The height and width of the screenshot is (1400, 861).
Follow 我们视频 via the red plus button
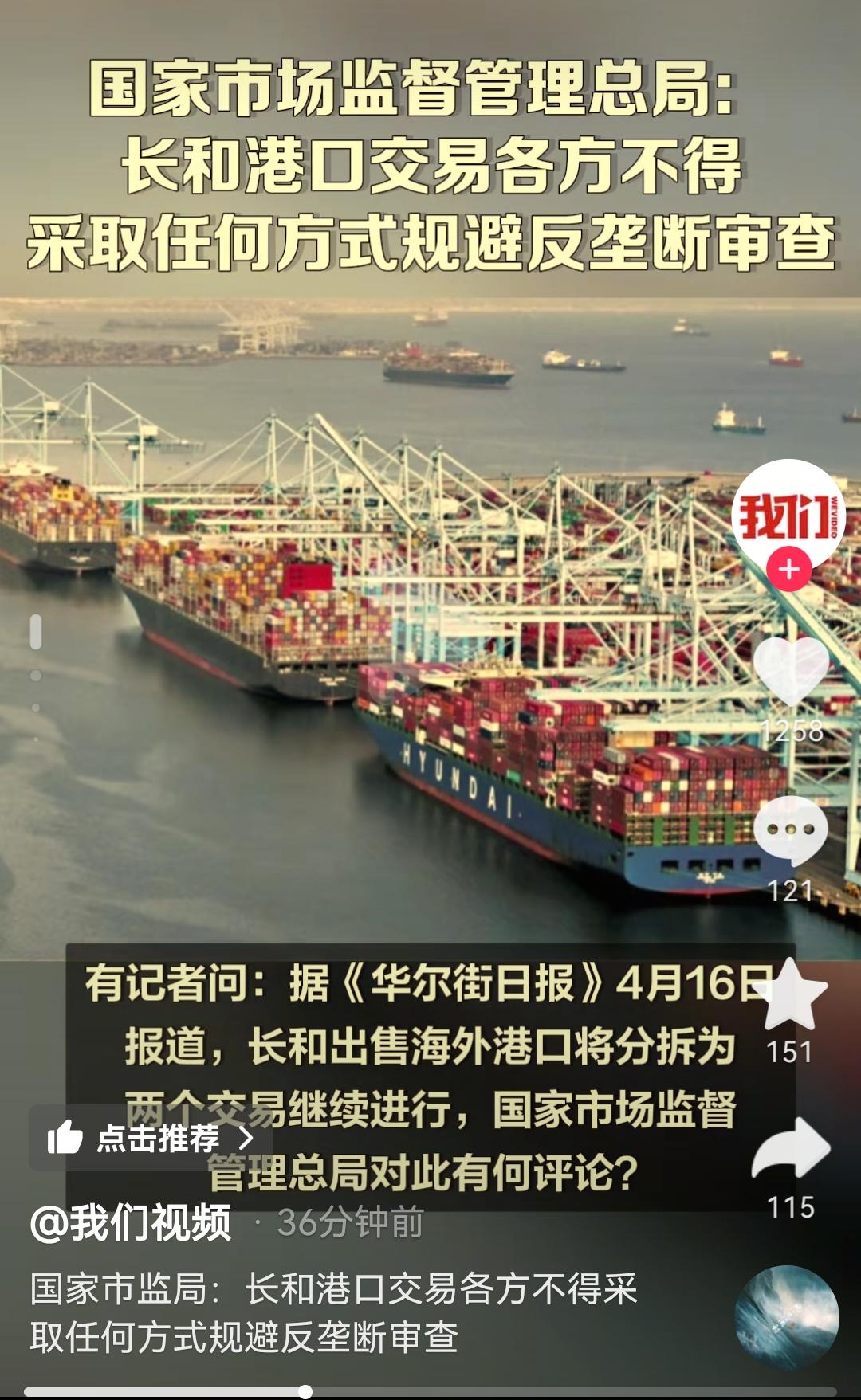(788, 570)
